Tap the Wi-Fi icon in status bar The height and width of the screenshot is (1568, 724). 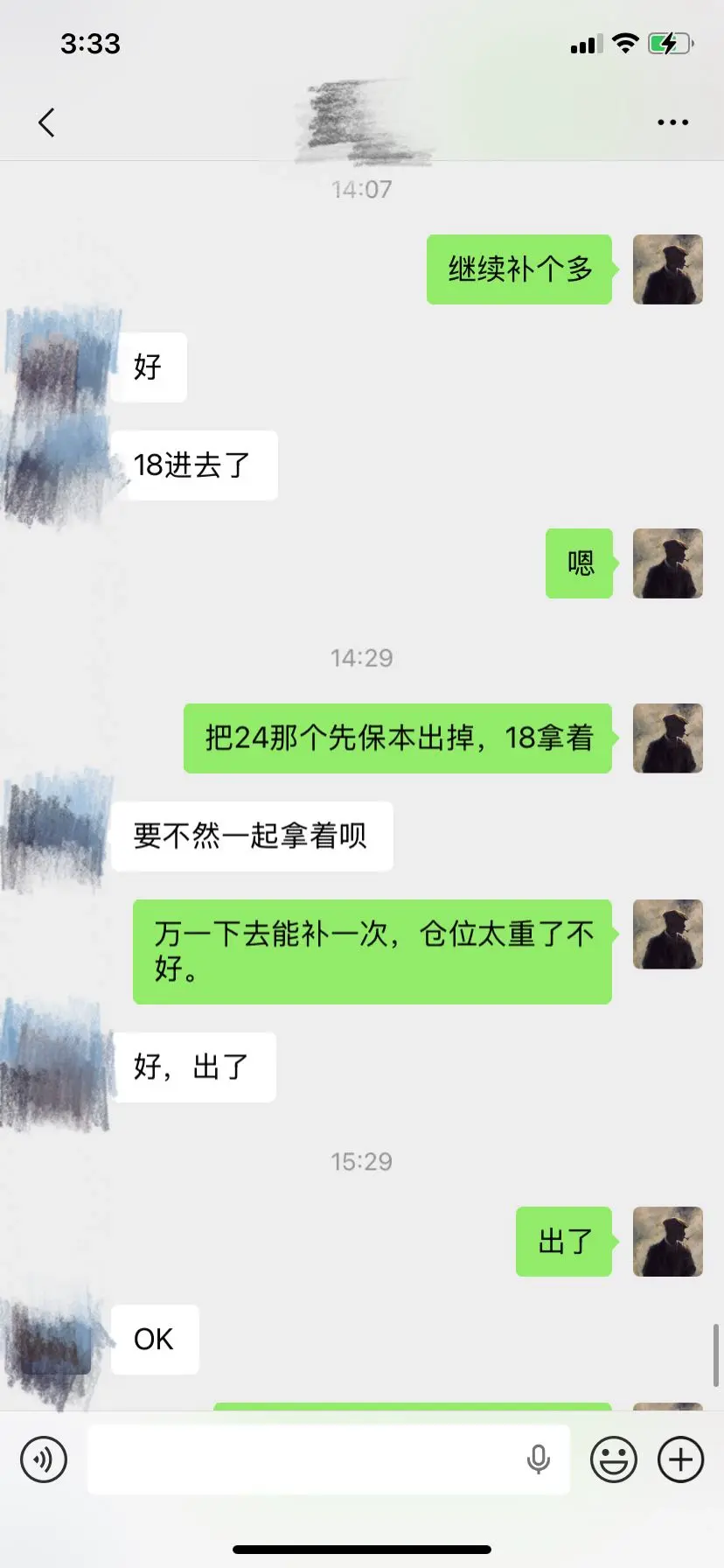pyautogui.click(x=626, y=43)
